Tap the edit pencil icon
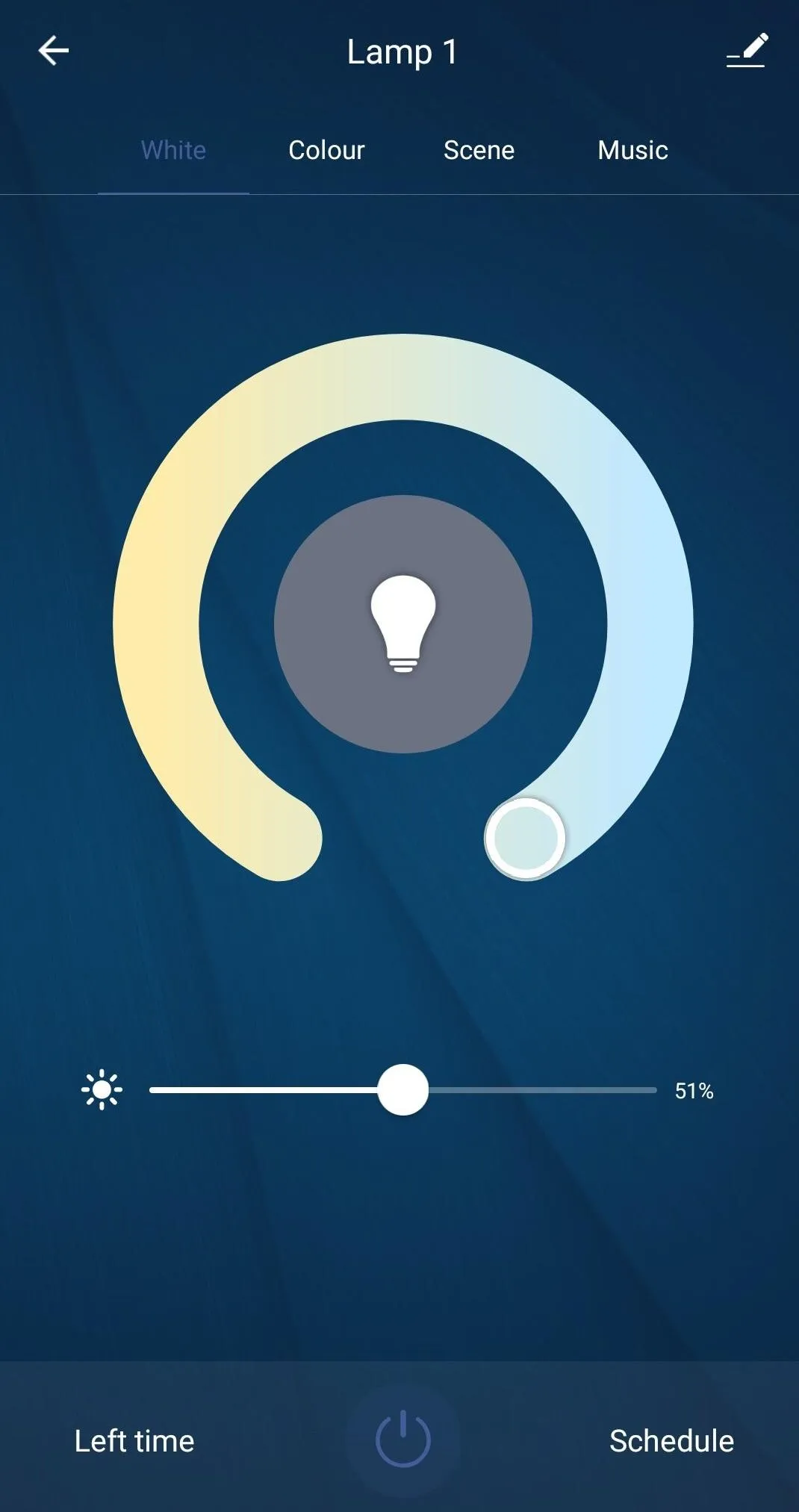This screenshot has width=799, height=1512. click(747, 51)
